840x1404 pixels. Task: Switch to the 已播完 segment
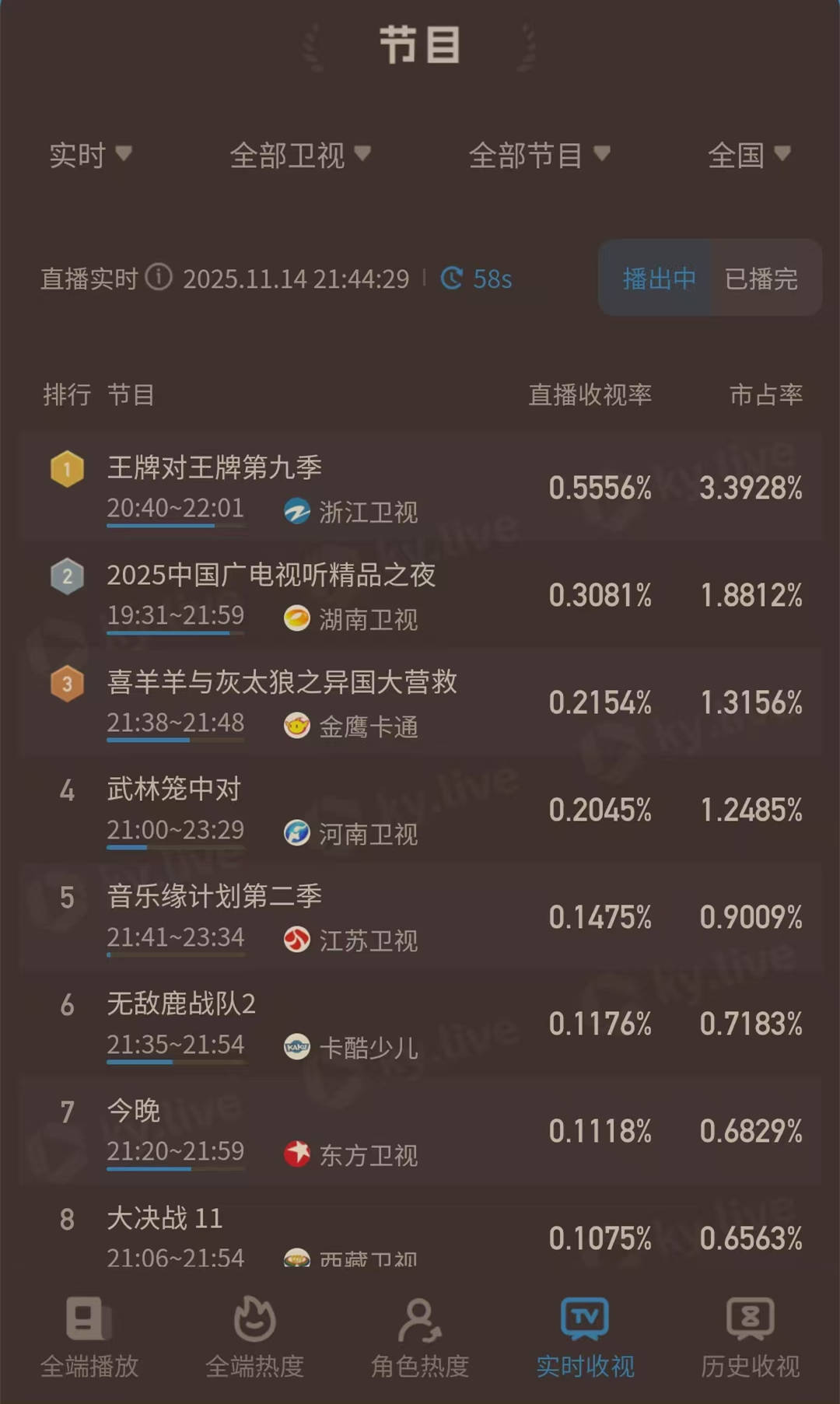[x=761, y=278]
